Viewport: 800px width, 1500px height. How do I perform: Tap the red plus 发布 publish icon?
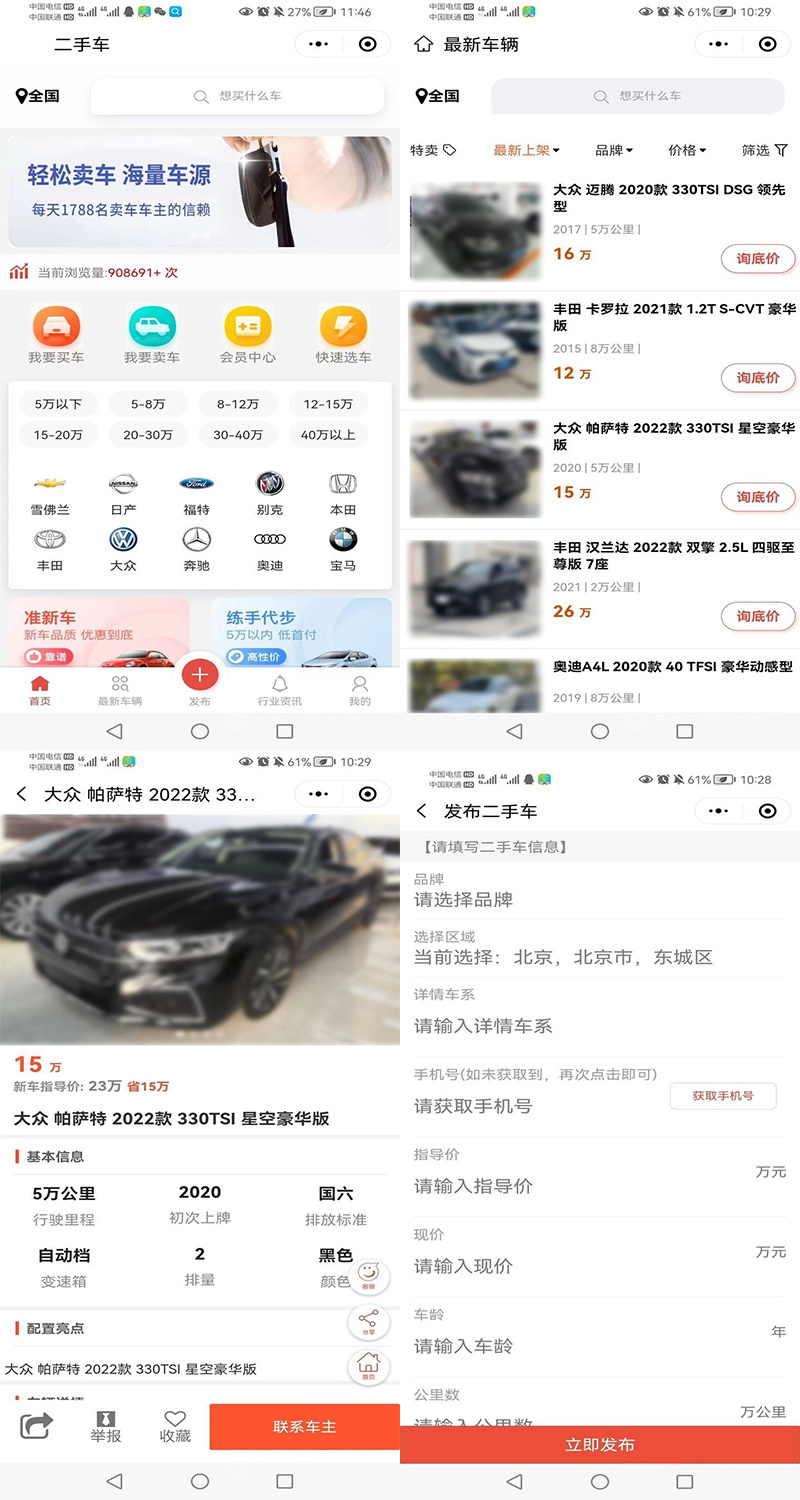(200, 673)
